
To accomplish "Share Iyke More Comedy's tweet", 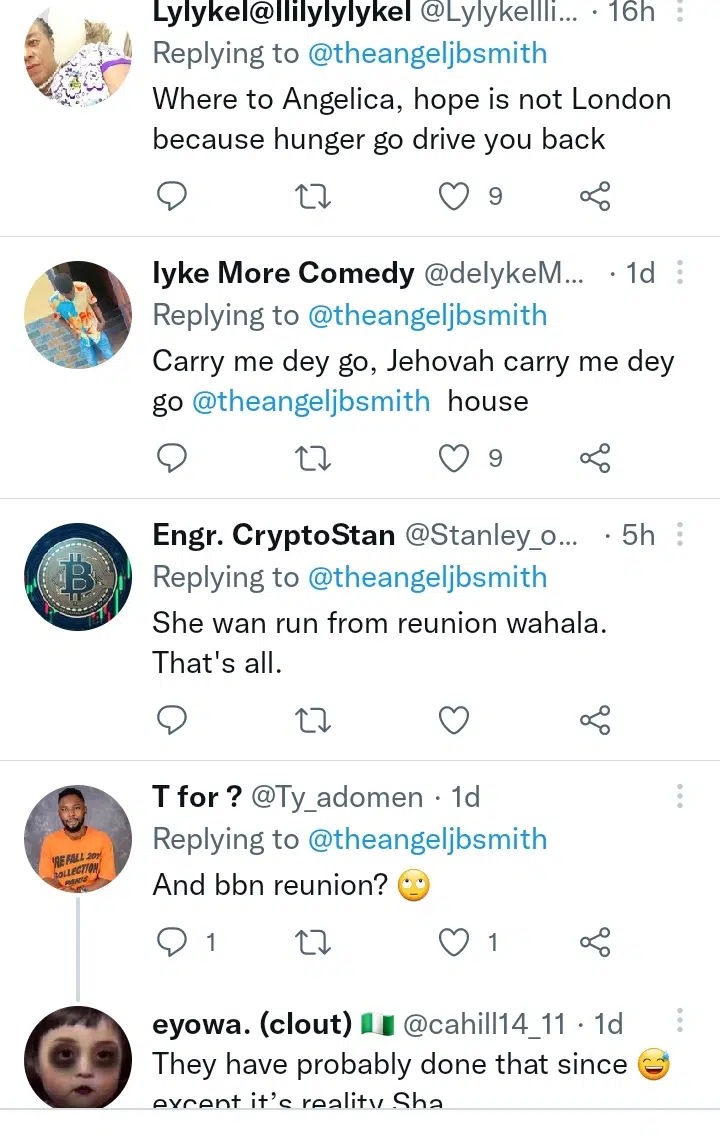I will (x=595, y=459).
